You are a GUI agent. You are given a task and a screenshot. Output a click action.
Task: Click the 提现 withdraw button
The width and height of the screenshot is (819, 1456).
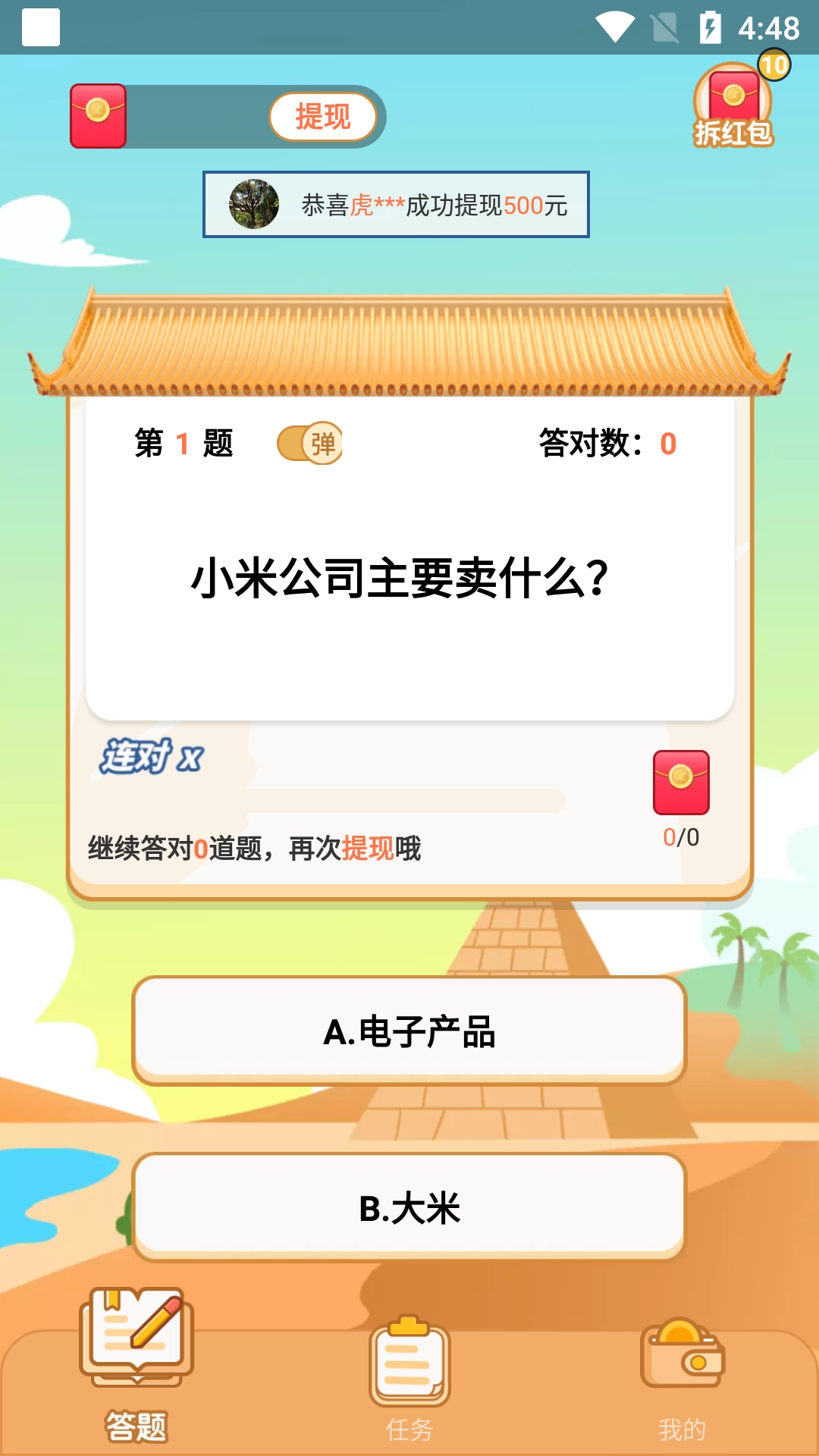tap(322, 118)
